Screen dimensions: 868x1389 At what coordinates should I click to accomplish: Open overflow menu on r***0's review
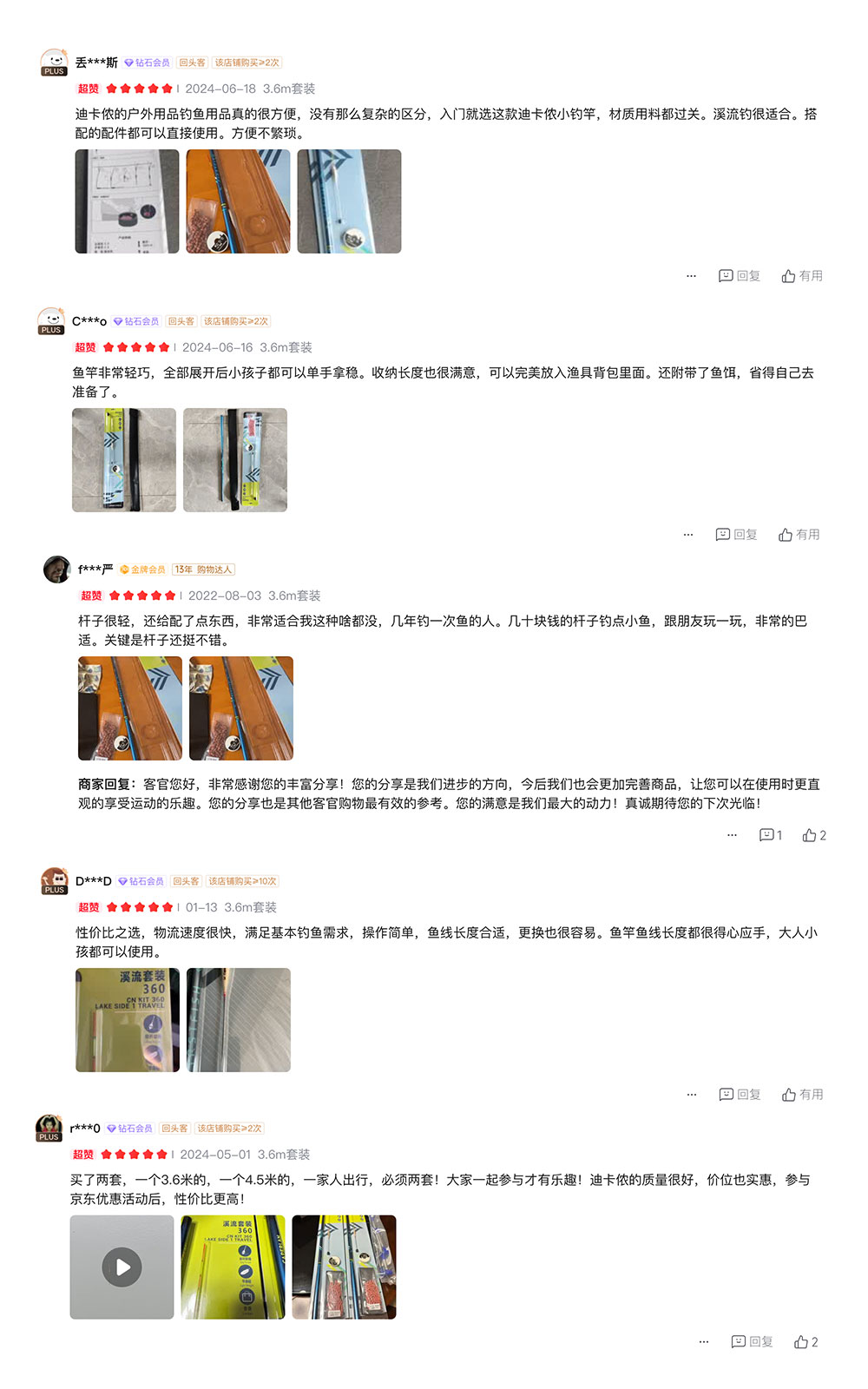tap(704, 1342)
